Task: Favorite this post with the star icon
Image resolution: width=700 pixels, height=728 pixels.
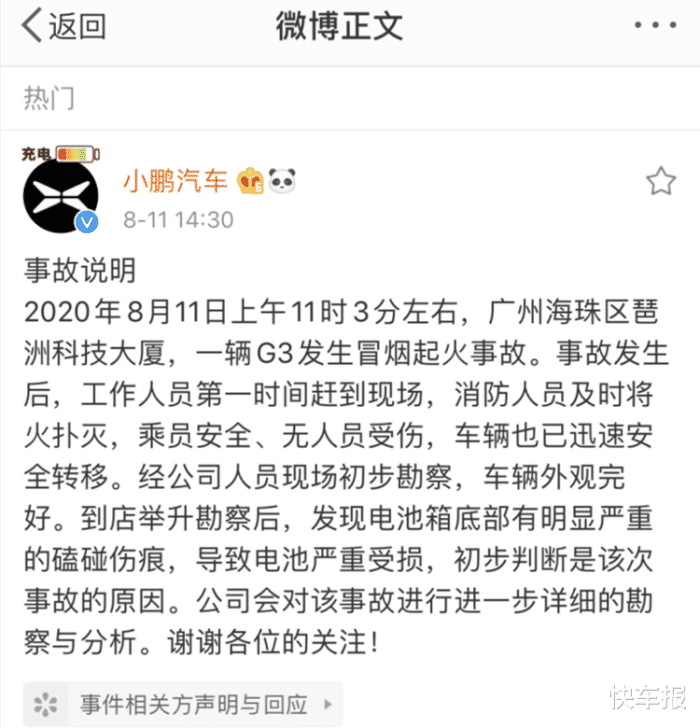Action: pos(660,182)
